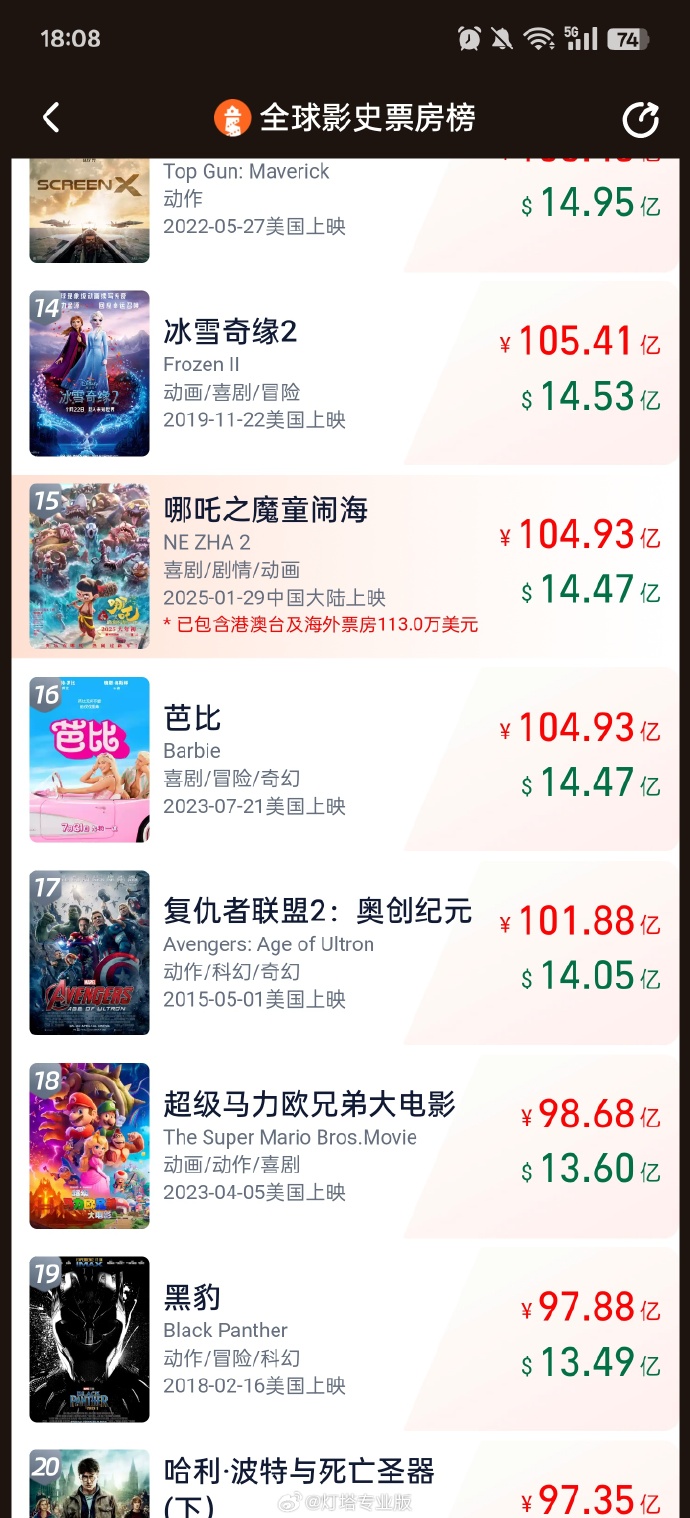Select the Barbie movie row
This screenshot has width=690, height=1518.
coord(300,760)
